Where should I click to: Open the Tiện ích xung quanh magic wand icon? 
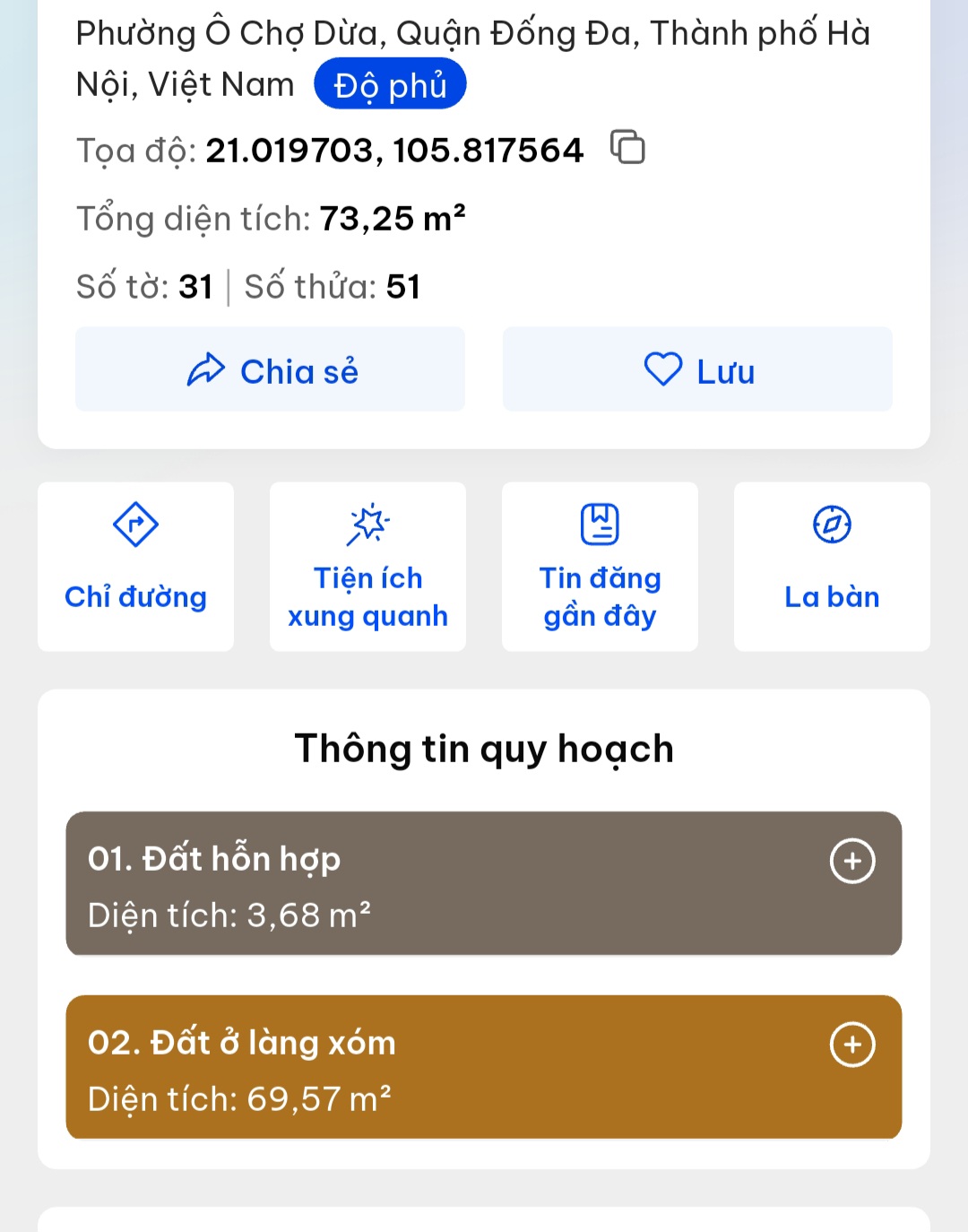point(367,526)
